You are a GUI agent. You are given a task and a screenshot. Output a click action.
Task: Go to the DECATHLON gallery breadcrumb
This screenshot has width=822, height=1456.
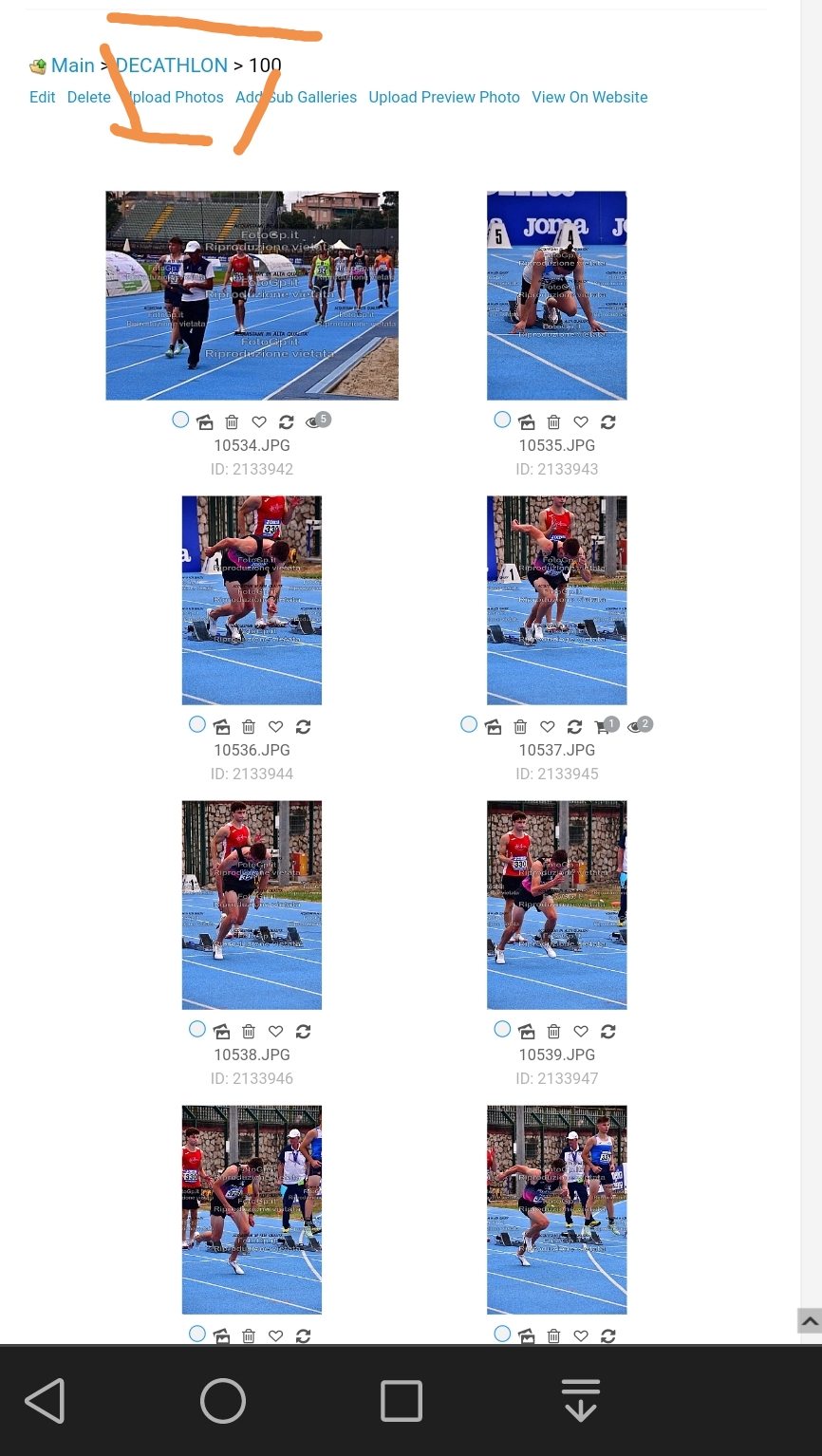coord(172,65)
